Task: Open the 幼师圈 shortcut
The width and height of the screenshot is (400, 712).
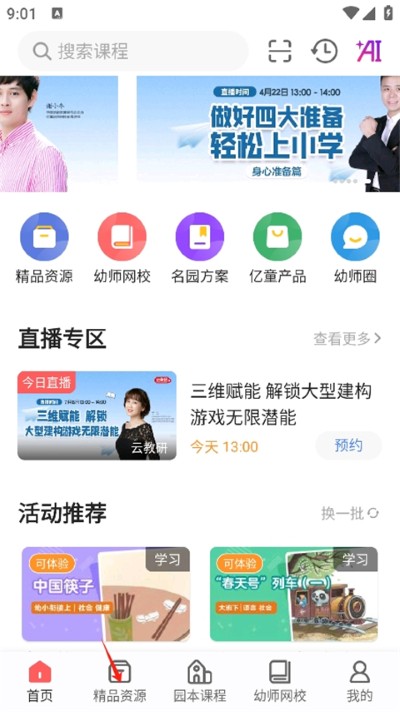Action: (355, 248)
